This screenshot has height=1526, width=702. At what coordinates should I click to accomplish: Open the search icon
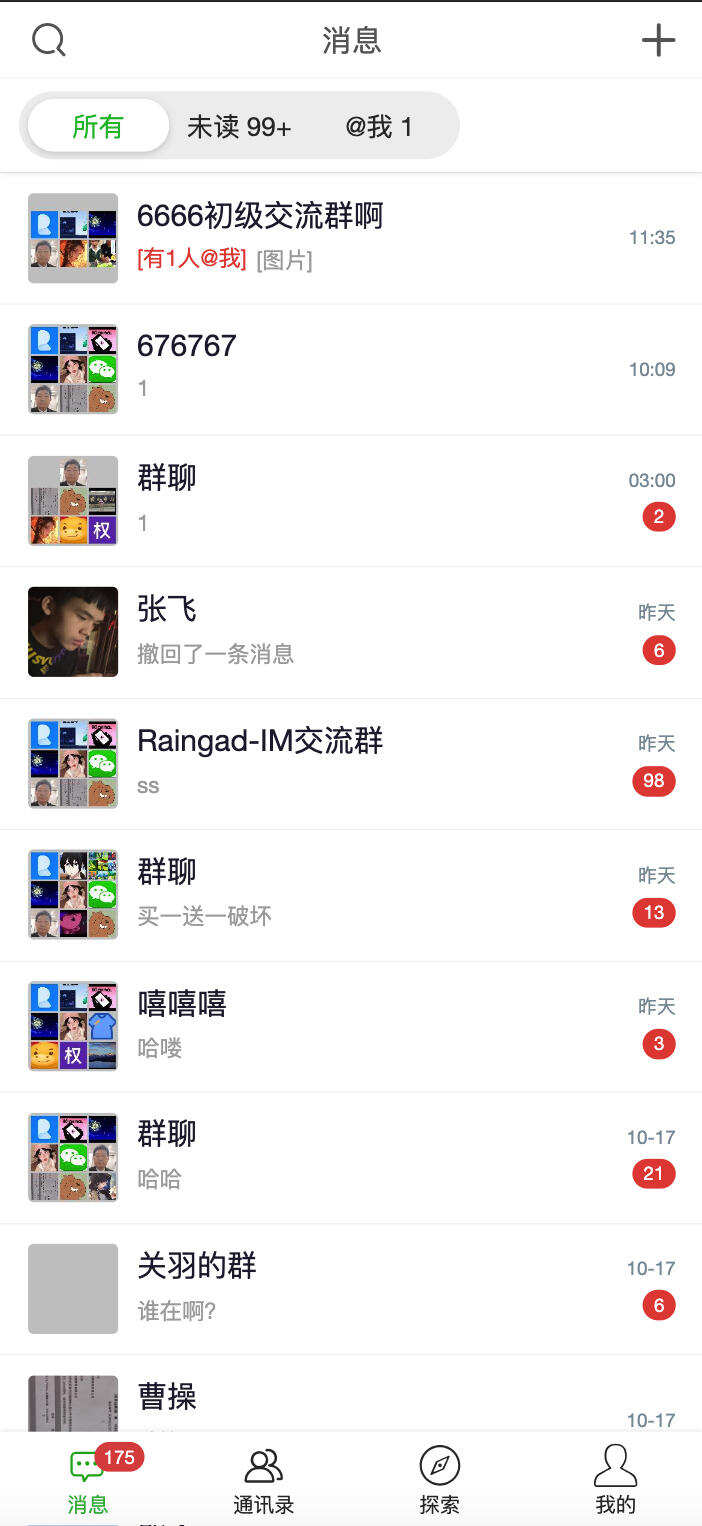click(49, 41)
